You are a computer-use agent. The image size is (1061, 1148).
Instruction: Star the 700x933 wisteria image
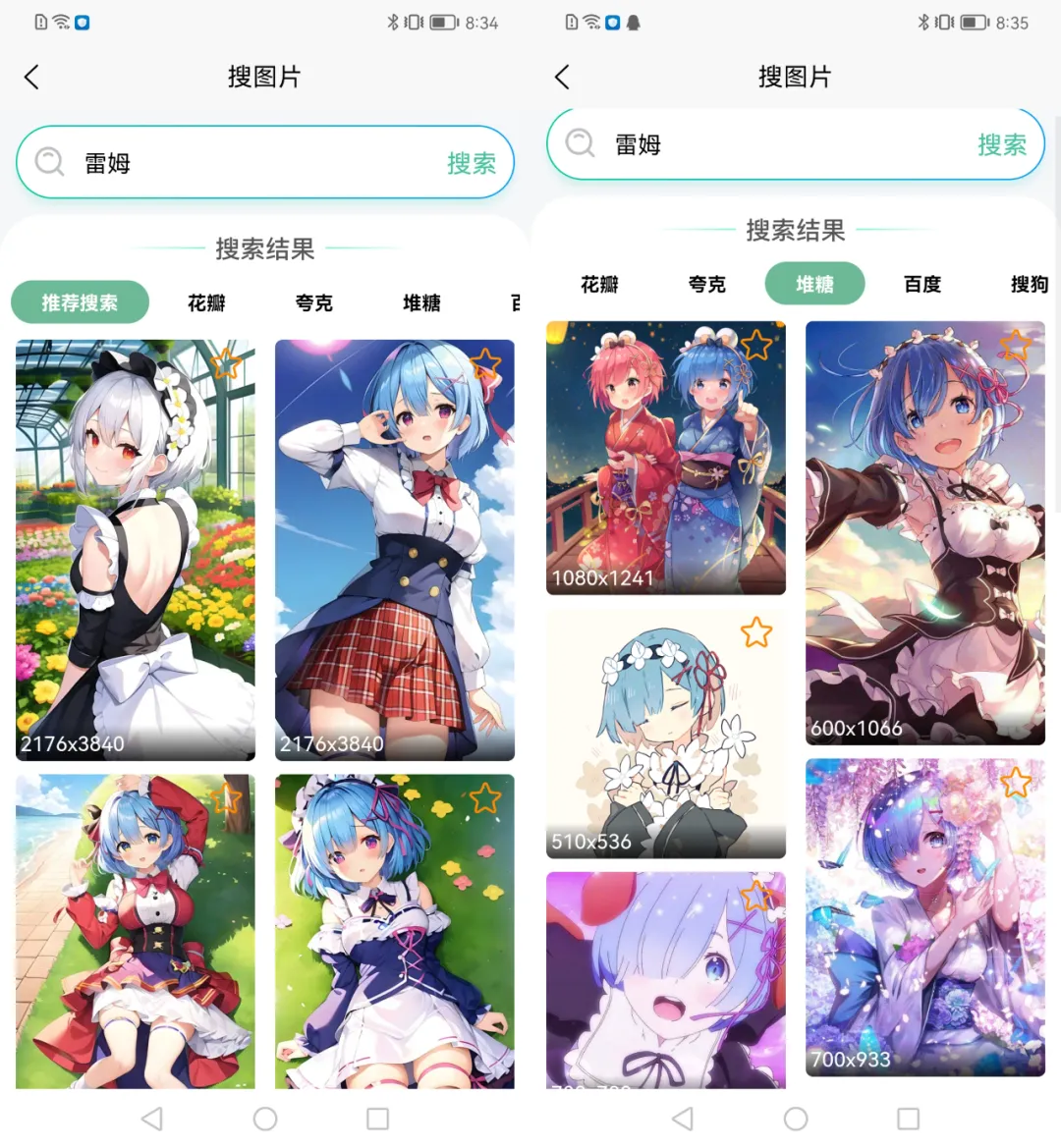pyautogui.click(x=1015, y=782)
